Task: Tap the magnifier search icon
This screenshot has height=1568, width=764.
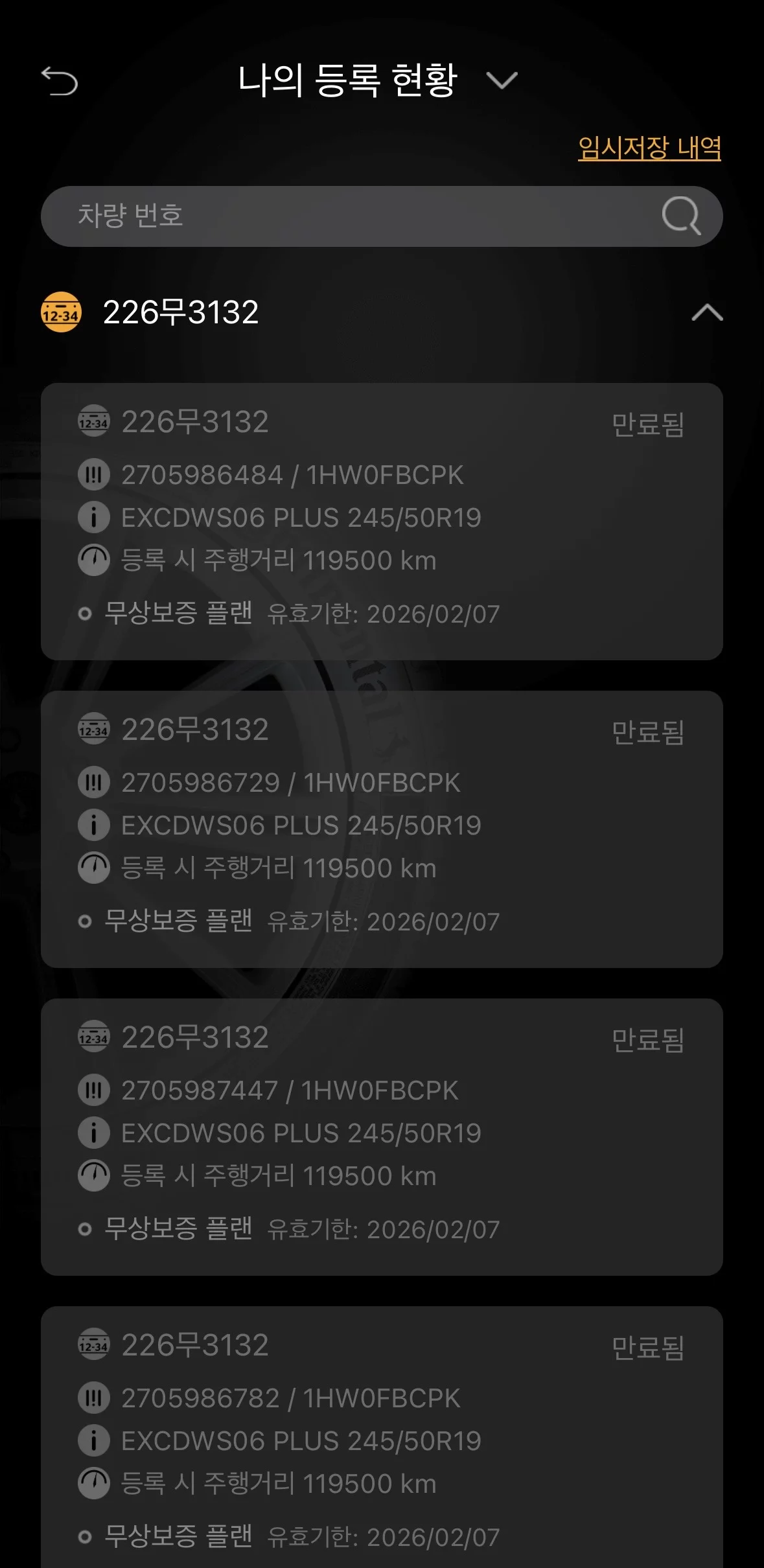Action: click(680, 216)
